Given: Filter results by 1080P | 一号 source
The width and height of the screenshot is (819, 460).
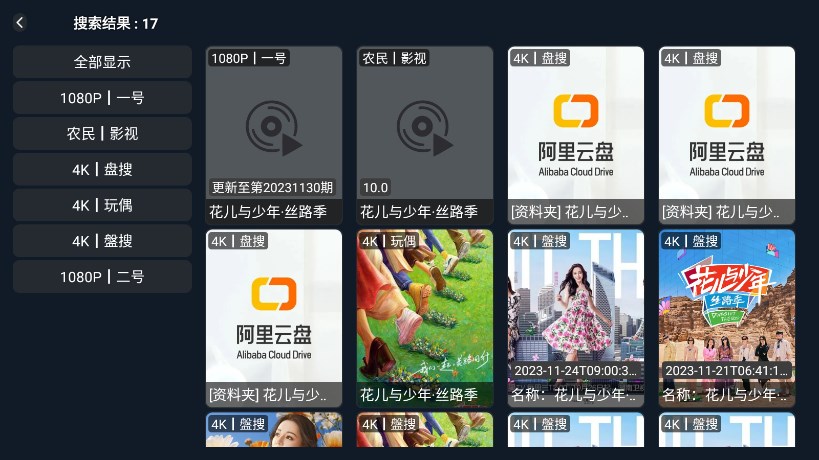Looking at the screenshot, I should click(102, 98).
